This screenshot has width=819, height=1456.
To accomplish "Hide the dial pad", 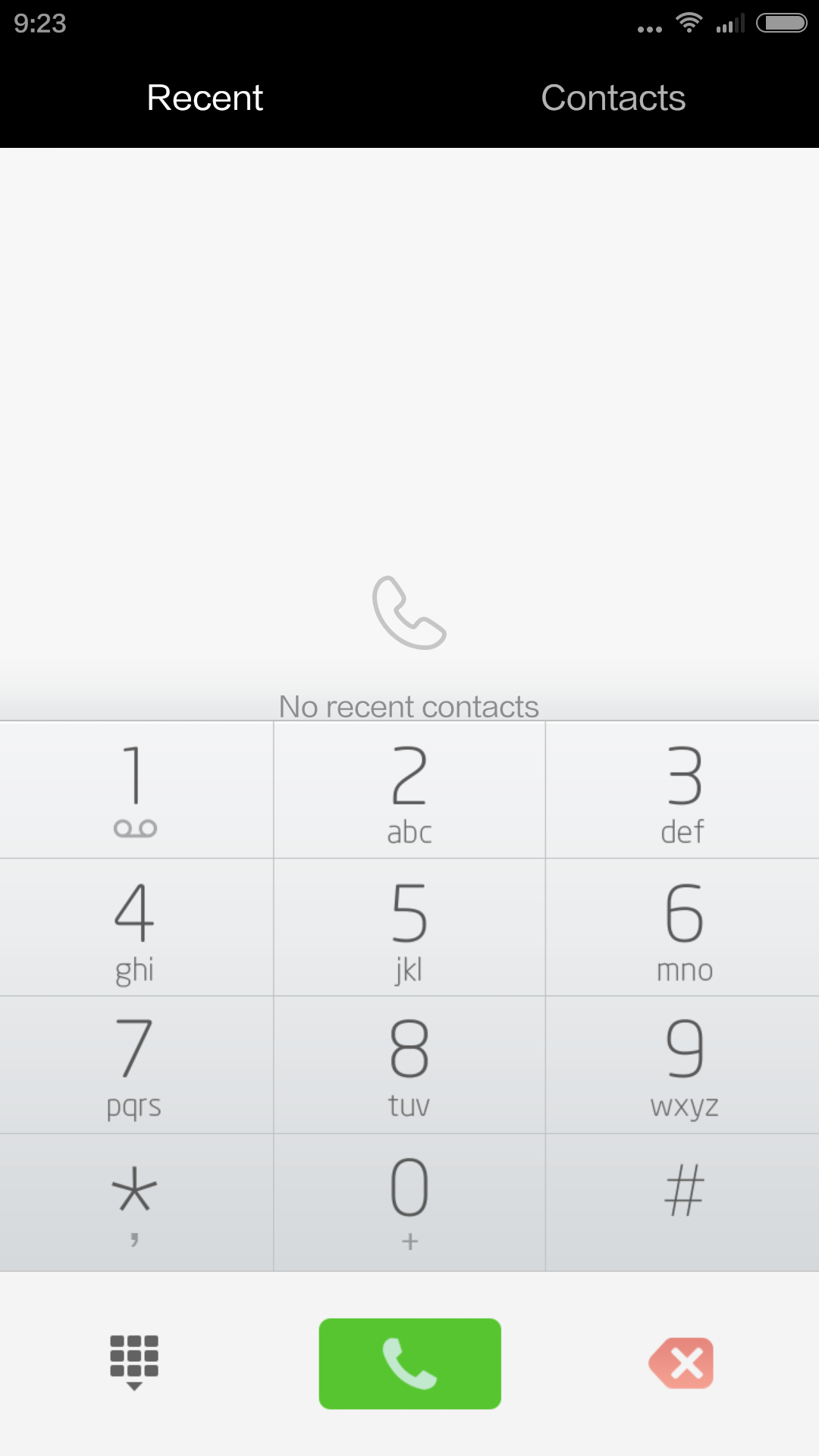I will pos(134,1363).
